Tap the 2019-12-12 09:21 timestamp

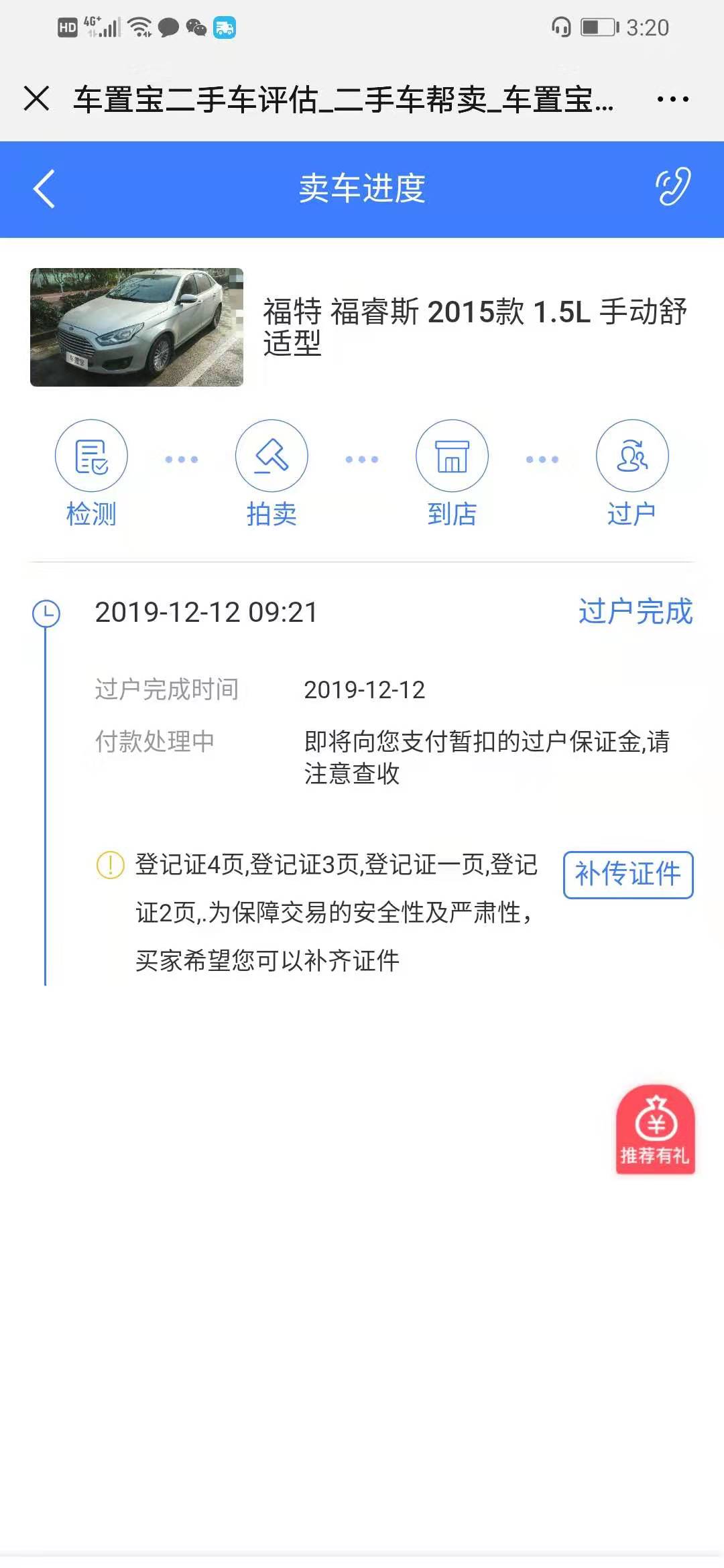coord(206,612)
